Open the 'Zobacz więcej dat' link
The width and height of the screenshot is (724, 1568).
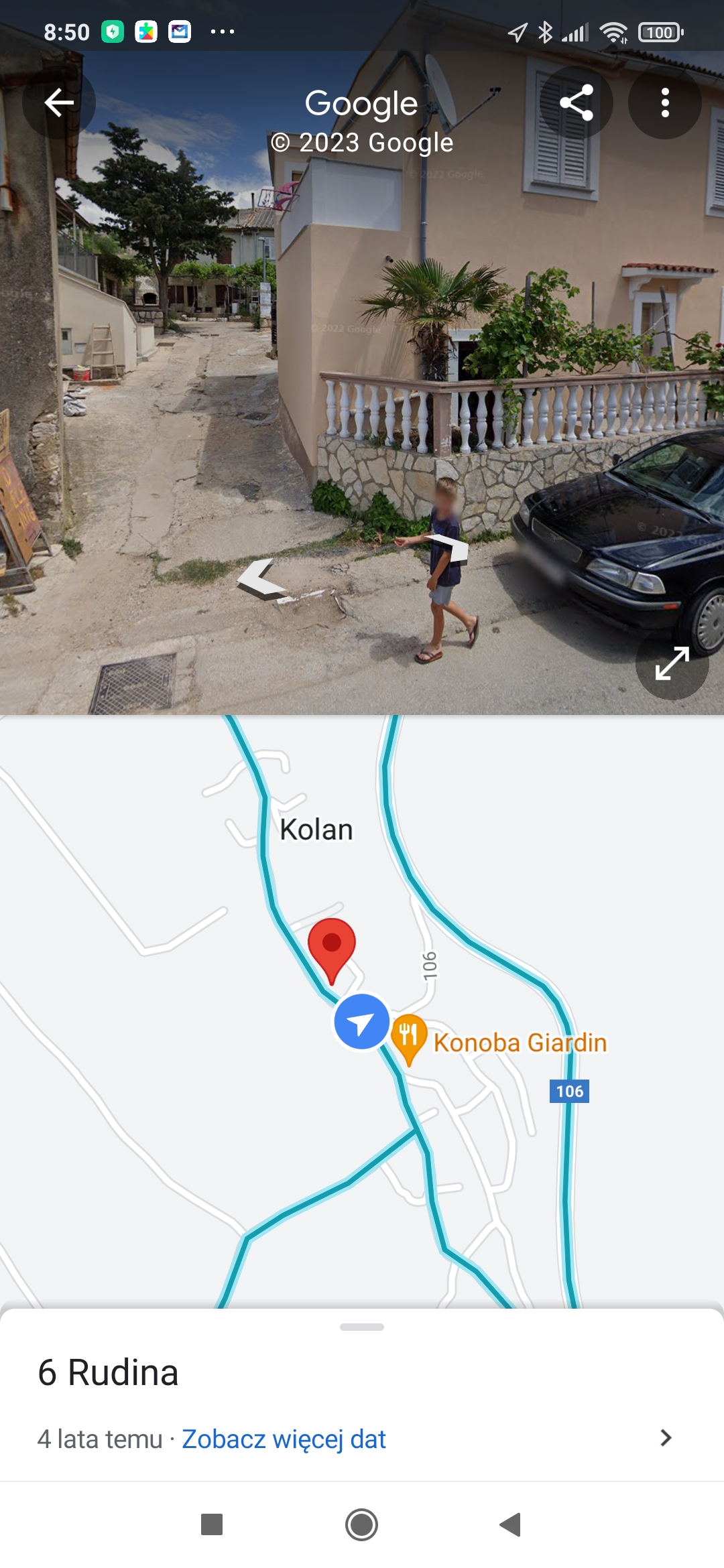284,1439
